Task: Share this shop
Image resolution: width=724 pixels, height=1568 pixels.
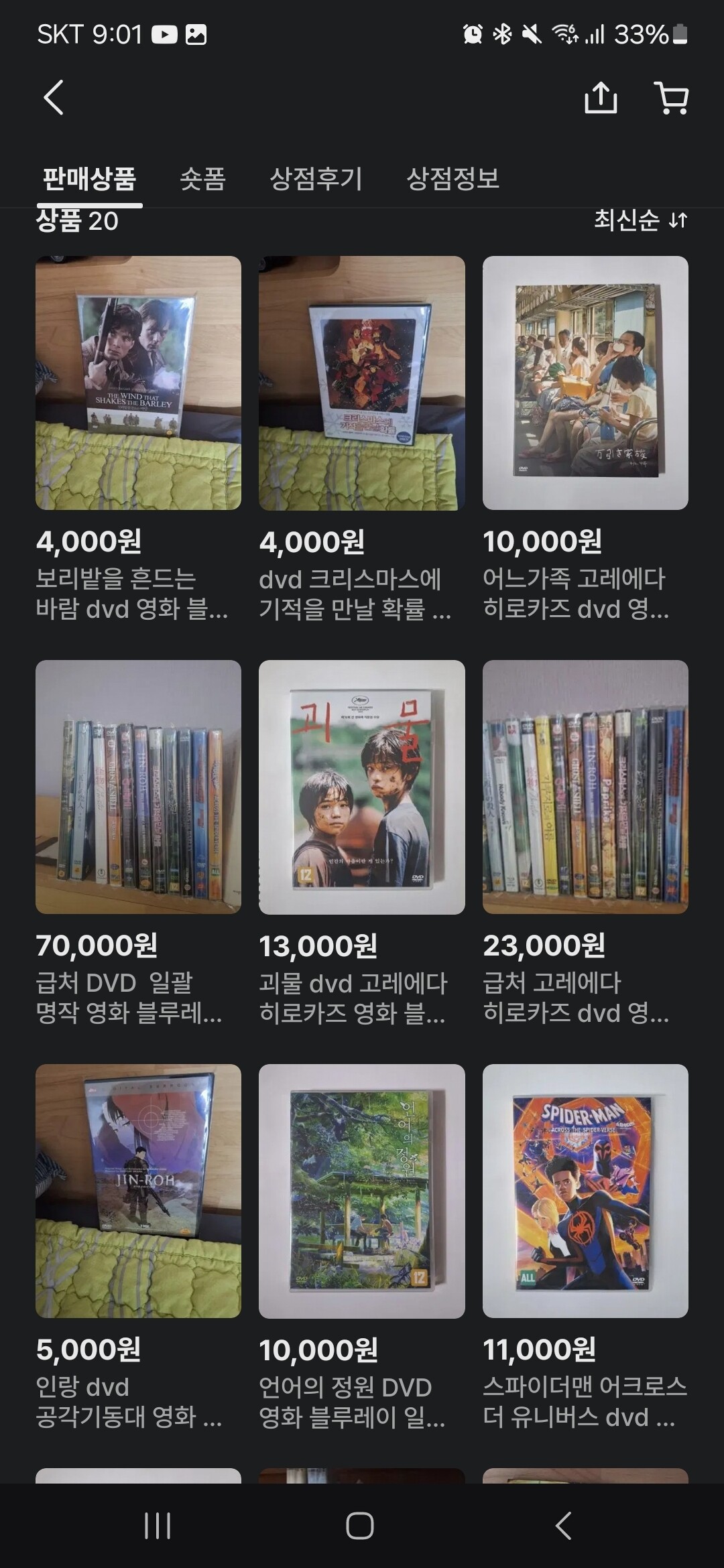Action: (600, 98)
